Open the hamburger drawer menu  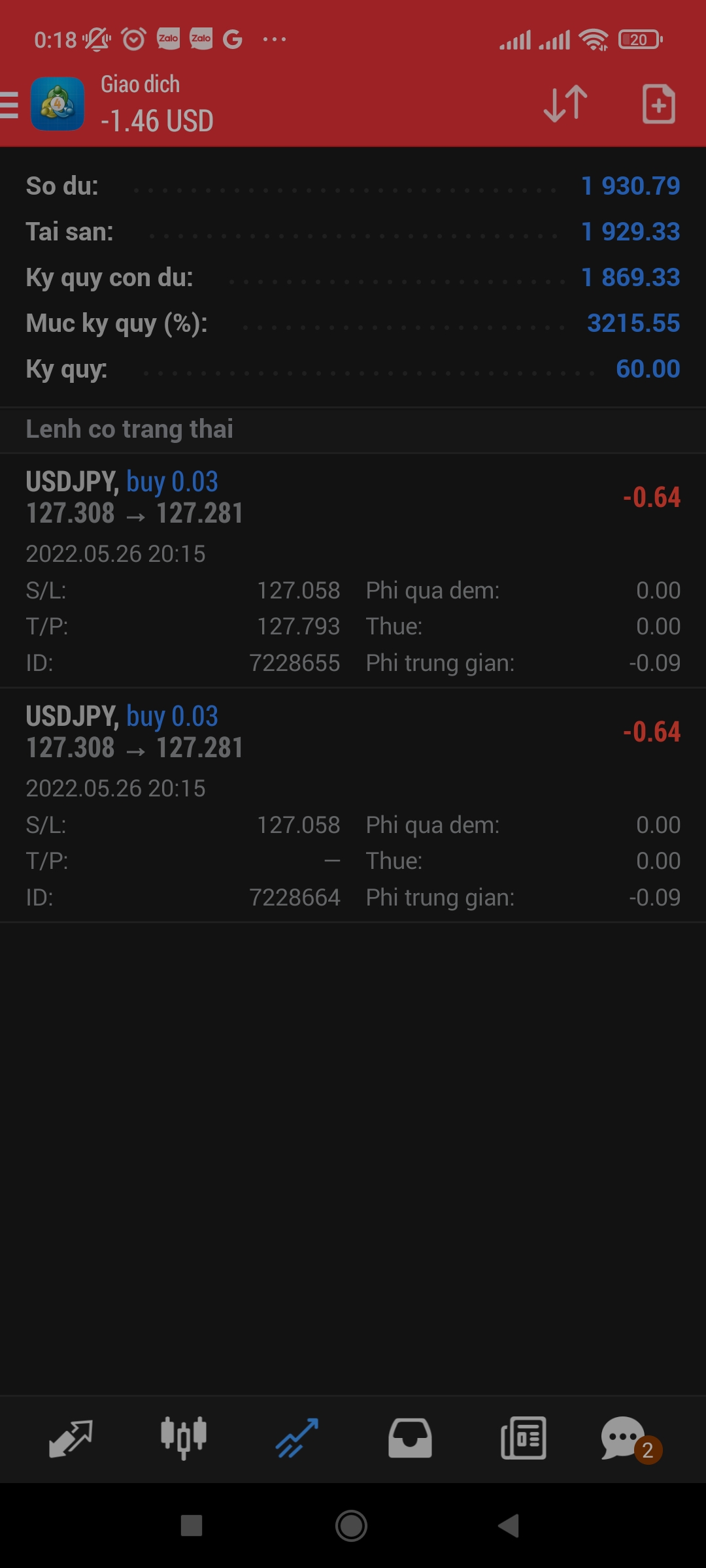(x=10, y=105)
